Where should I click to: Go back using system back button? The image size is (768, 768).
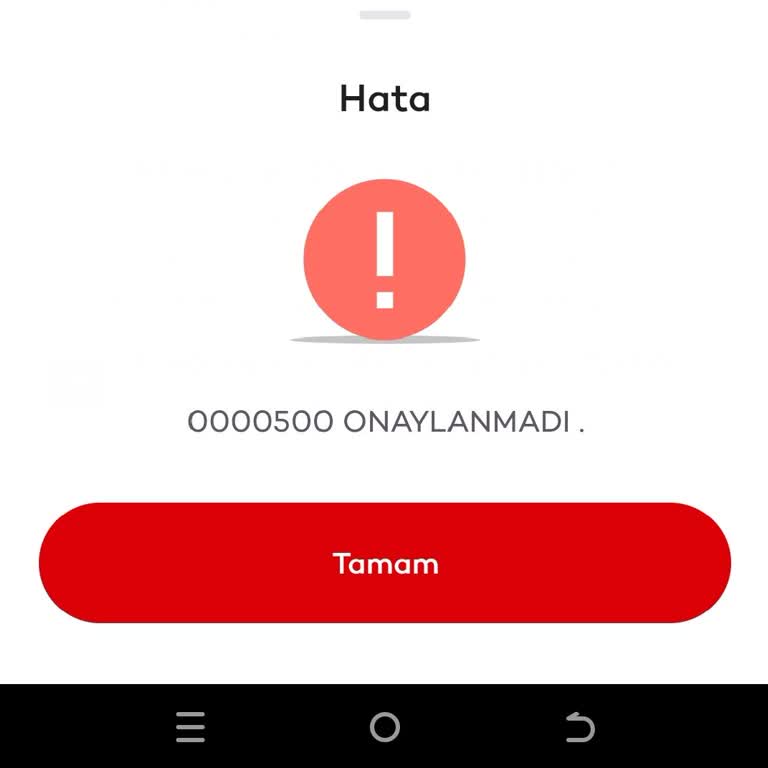coord(580,727)
